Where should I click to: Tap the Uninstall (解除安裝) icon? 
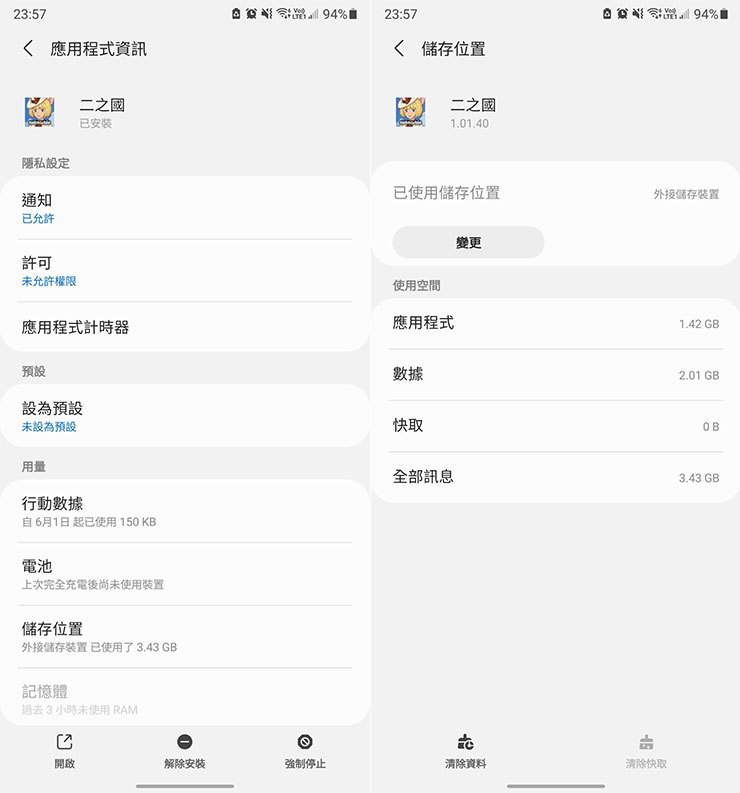(184, 750)
